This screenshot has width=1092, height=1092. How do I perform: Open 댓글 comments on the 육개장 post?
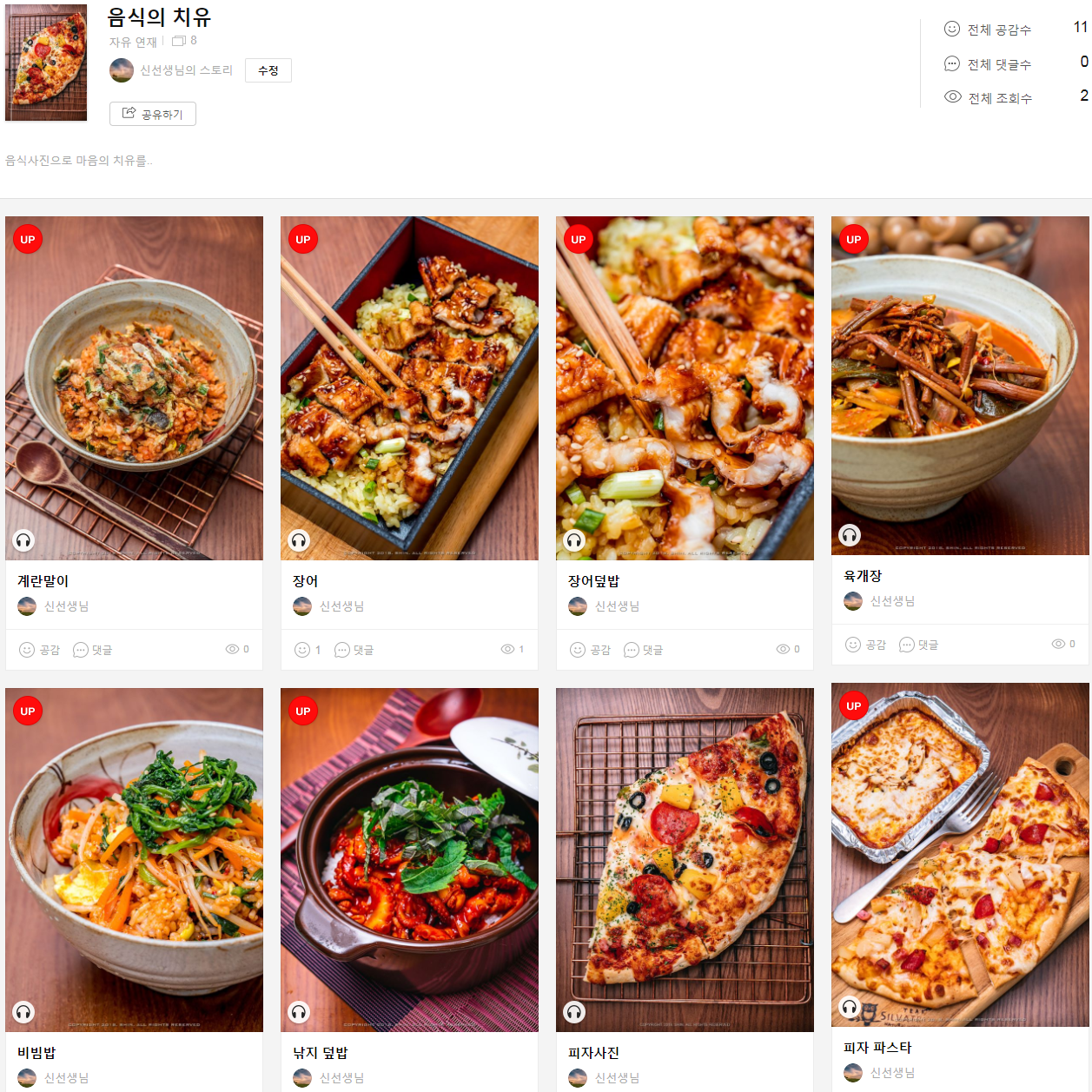(x=919, y=645)
